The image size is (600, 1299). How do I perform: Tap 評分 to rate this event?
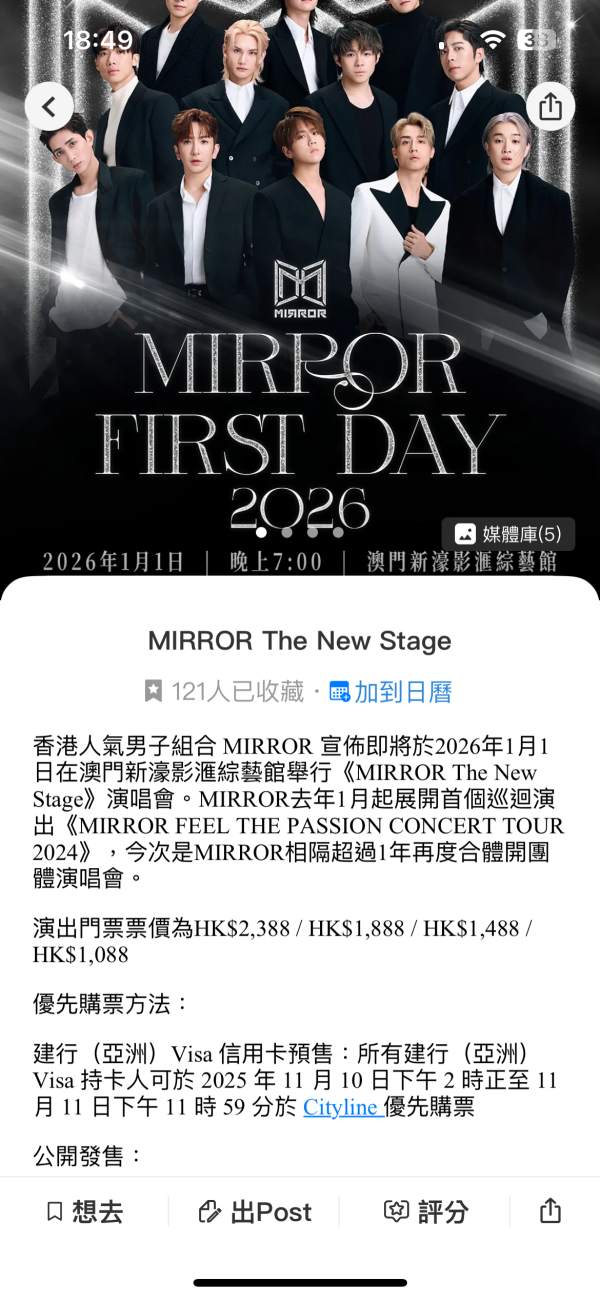tap(426, 1212)
